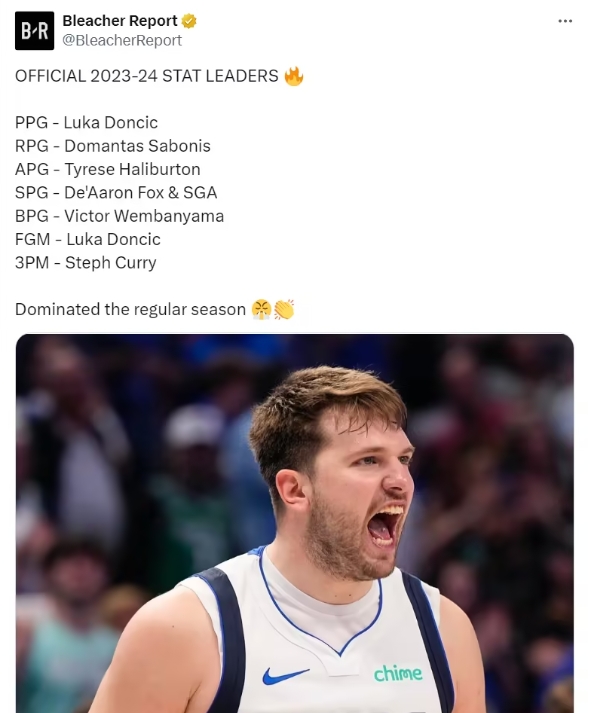This screenshot has width=605, height=713.
Task: Open the post's three-dot overflow menu
Action: tap(565, 21)
